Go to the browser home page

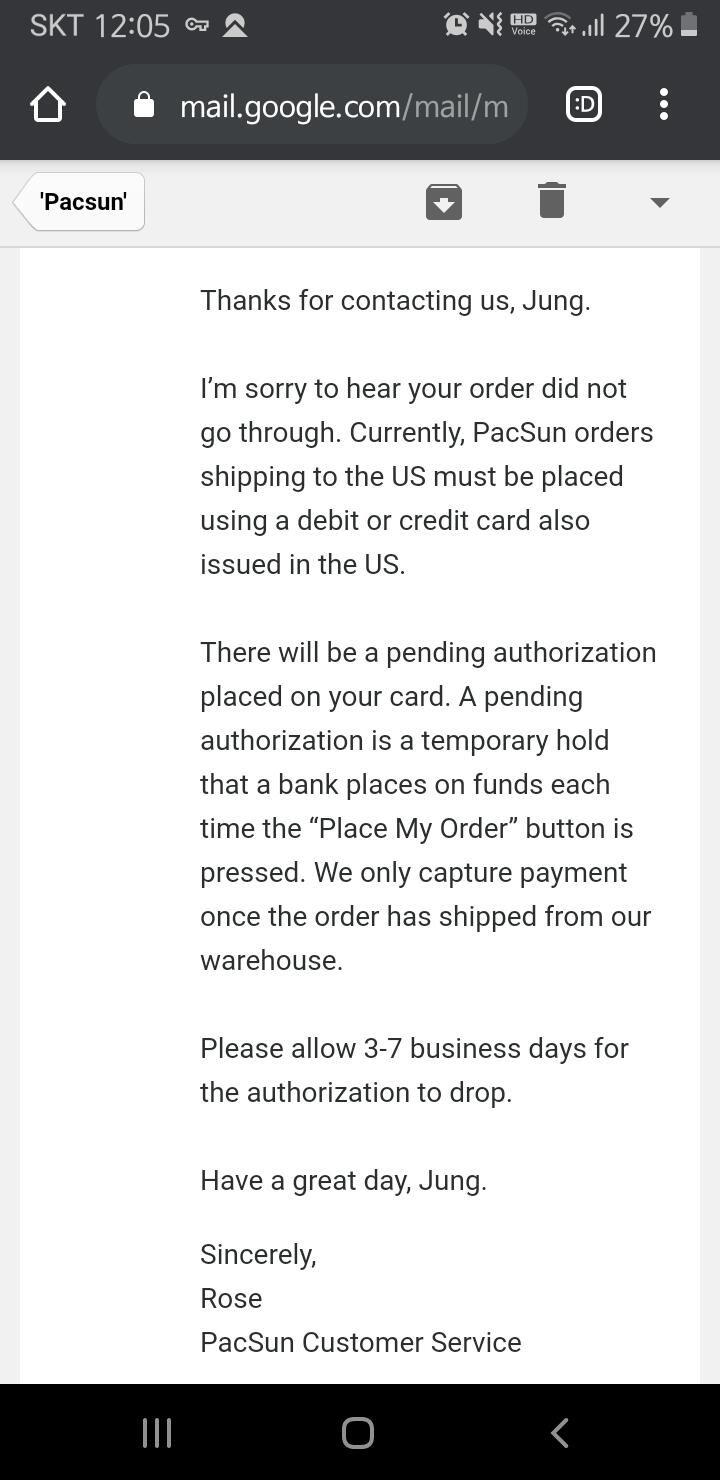pos(48,105)
